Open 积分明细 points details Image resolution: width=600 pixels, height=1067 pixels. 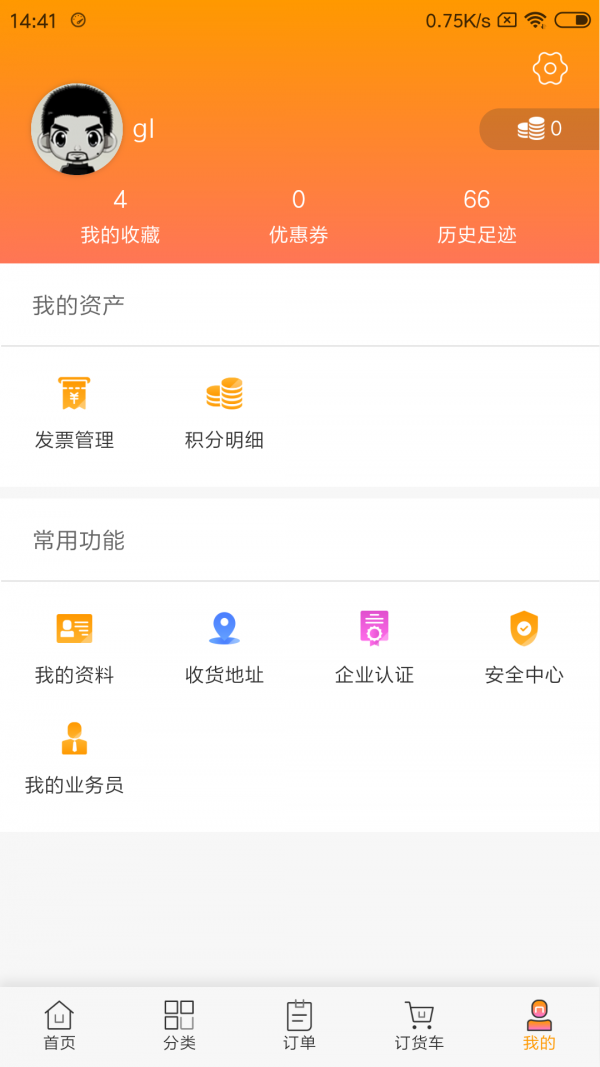(224, 413)
